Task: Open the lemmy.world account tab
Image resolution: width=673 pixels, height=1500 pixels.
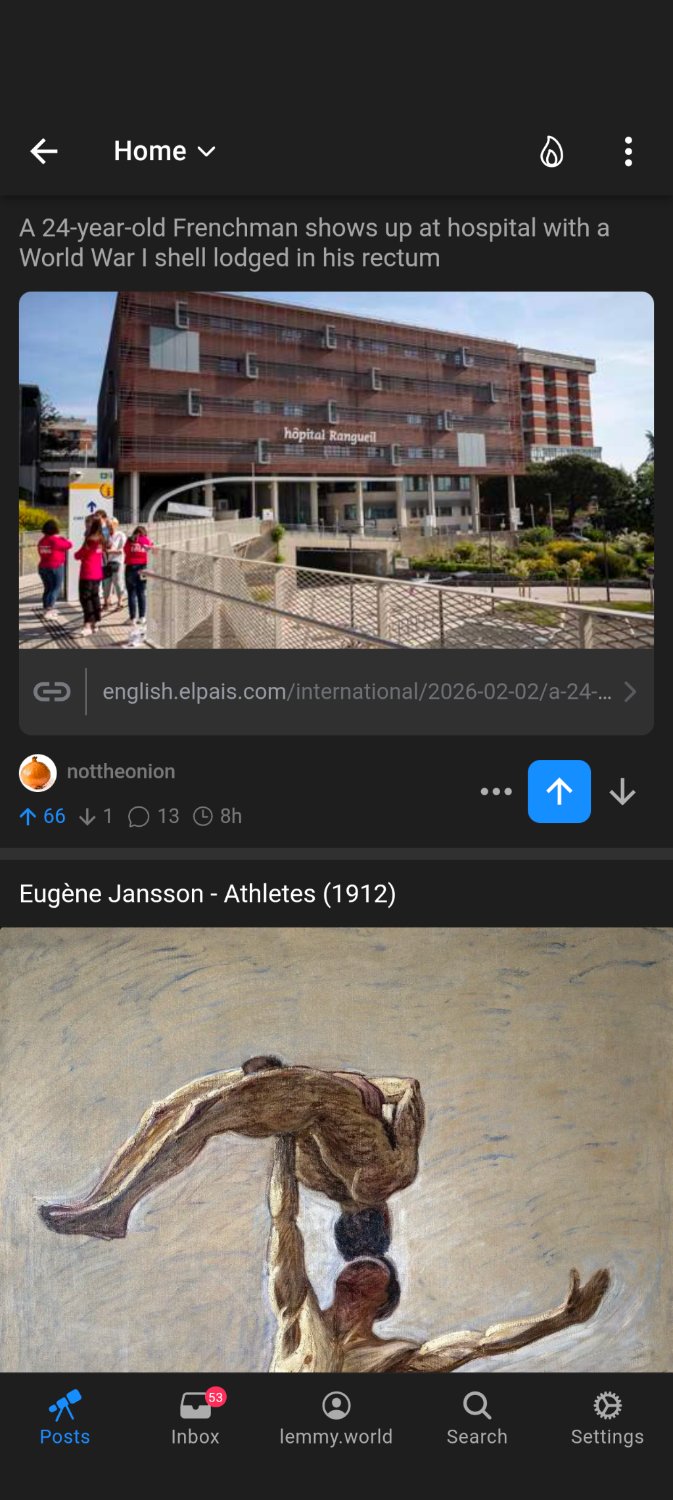Action: (336, 1419)
